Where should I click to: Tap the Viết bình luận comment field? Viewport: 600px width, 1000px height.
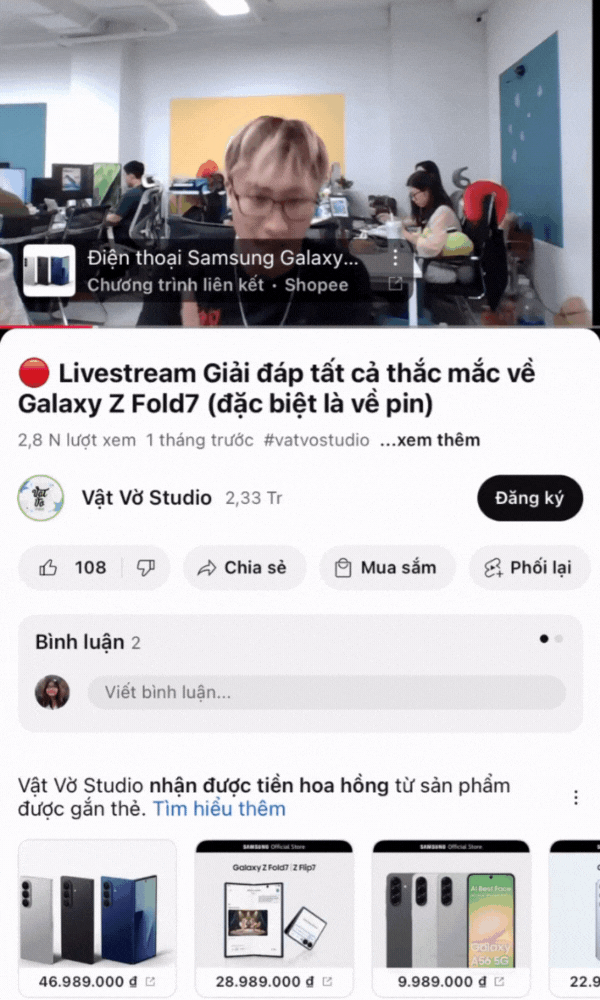point(326,692)
